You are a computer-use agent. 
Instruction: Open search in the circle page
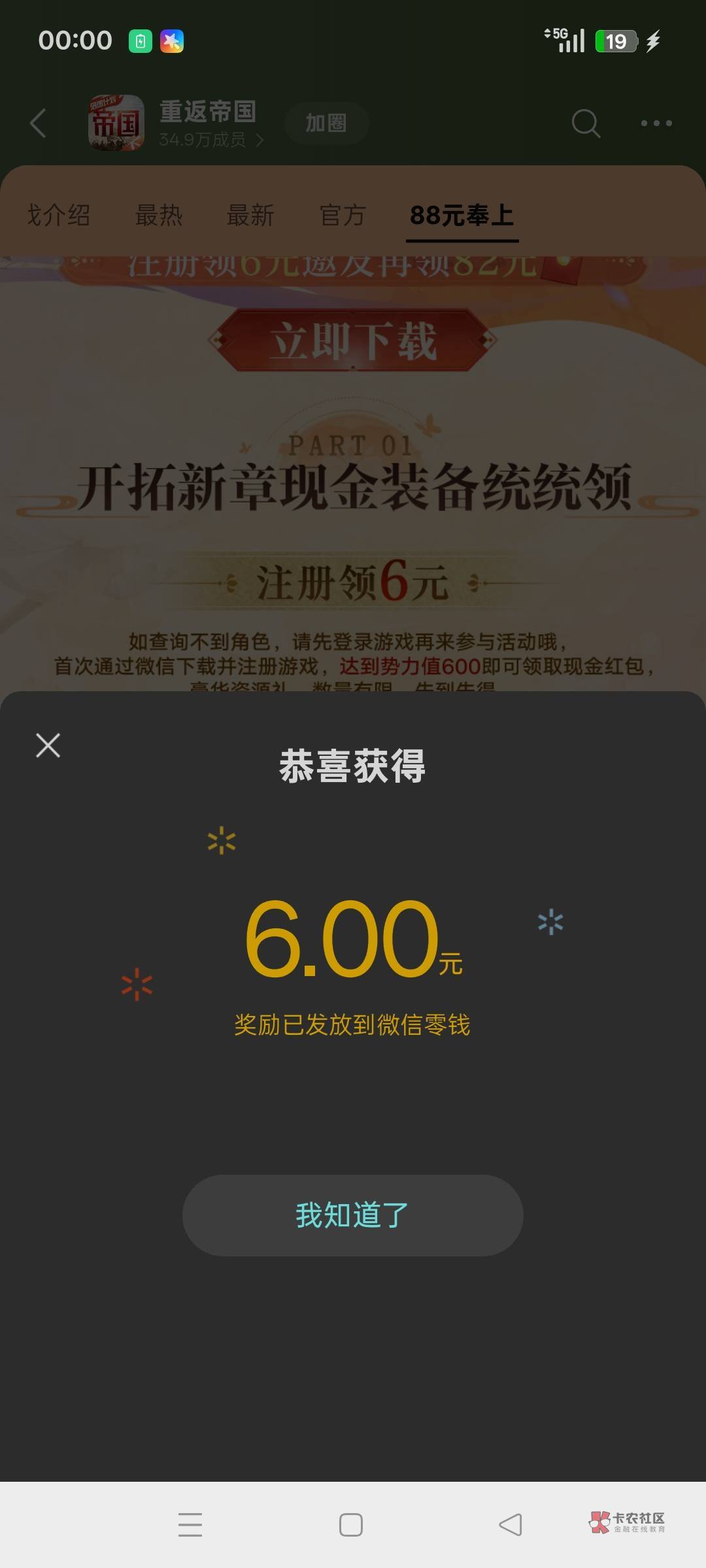pos(585,123)
